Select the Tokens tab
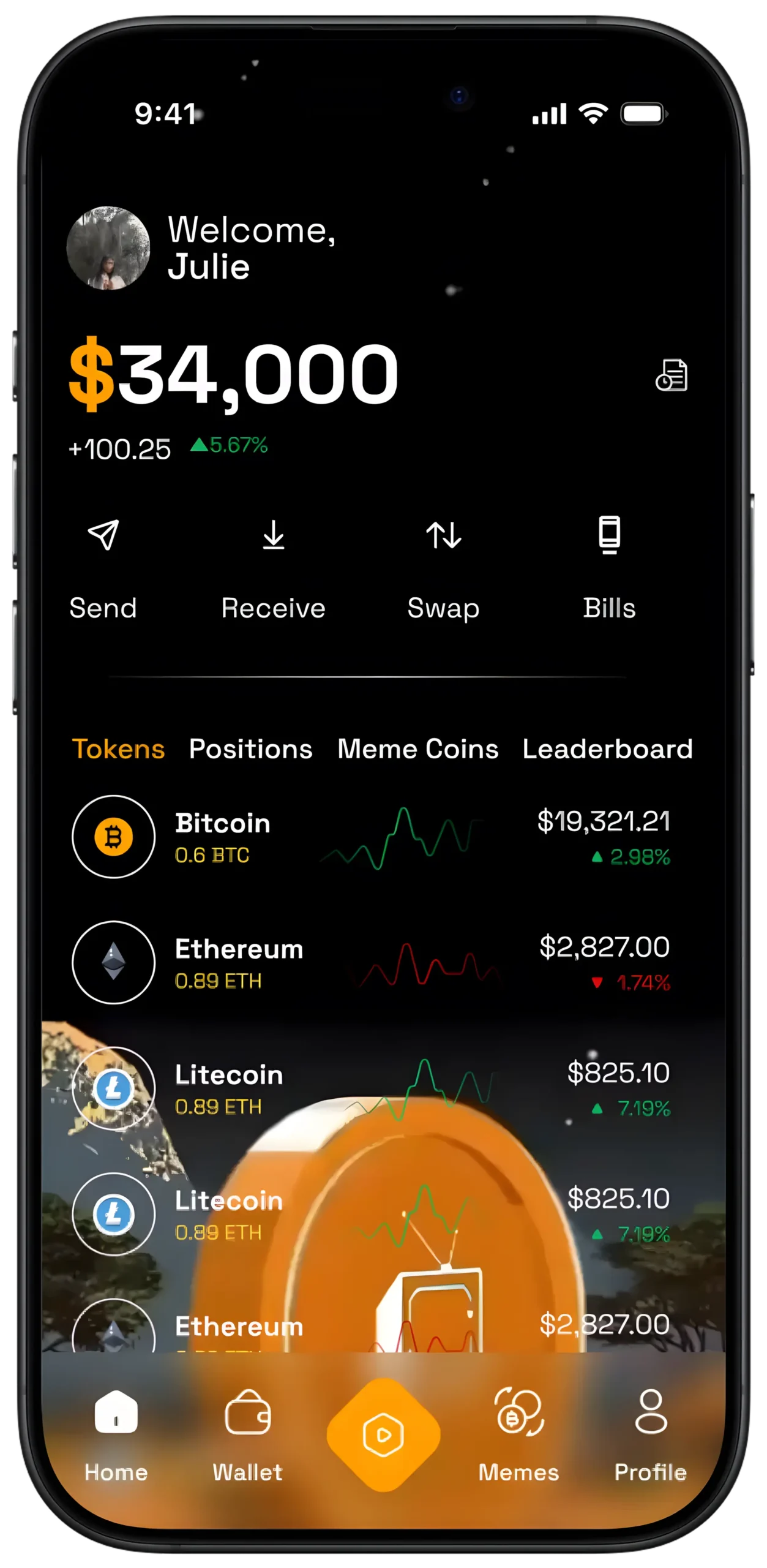This screenshot has width=767, height=1568. point(118,749)
